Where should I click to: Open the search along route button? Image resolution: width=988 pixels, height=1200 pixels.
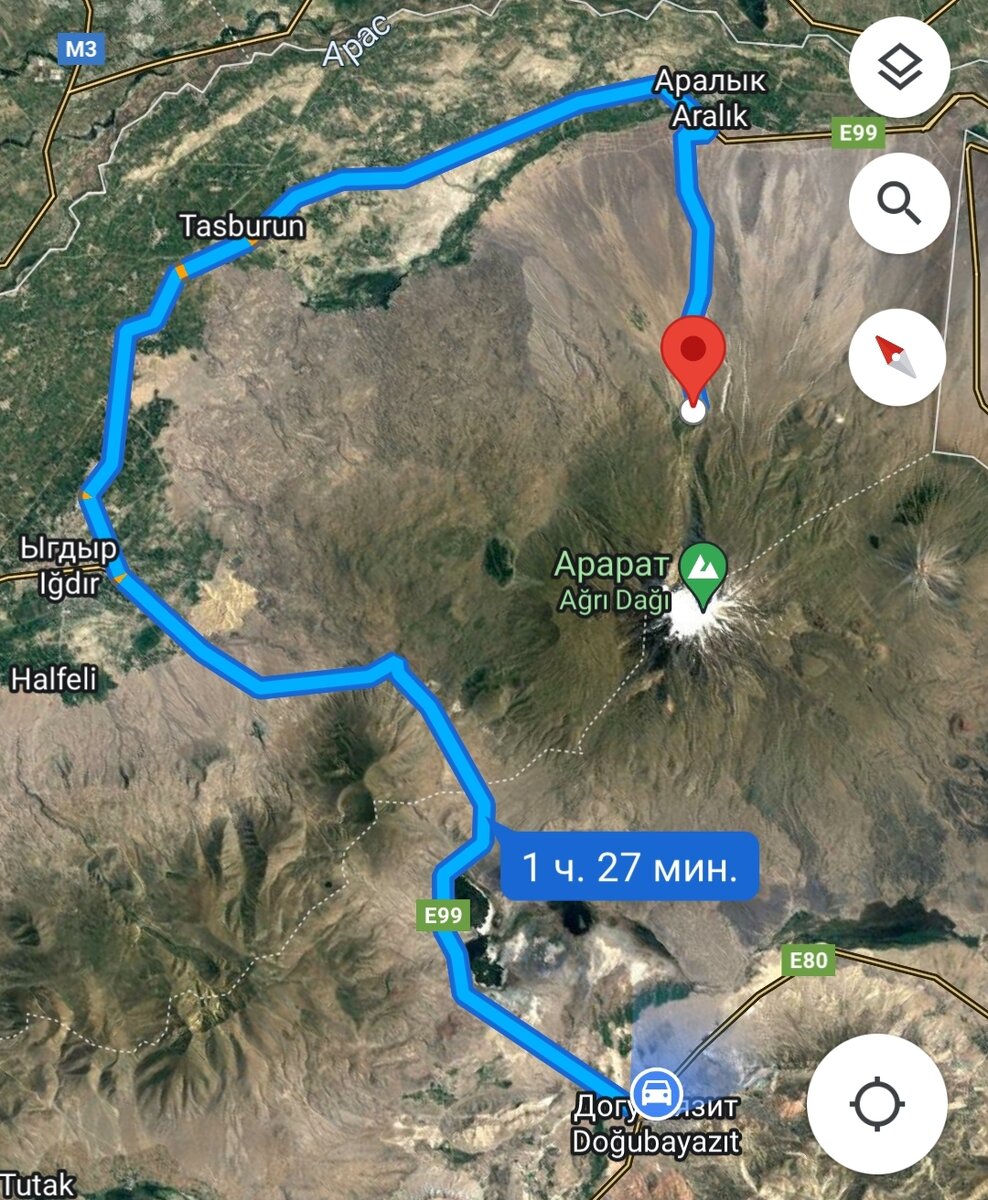(898, 204)
